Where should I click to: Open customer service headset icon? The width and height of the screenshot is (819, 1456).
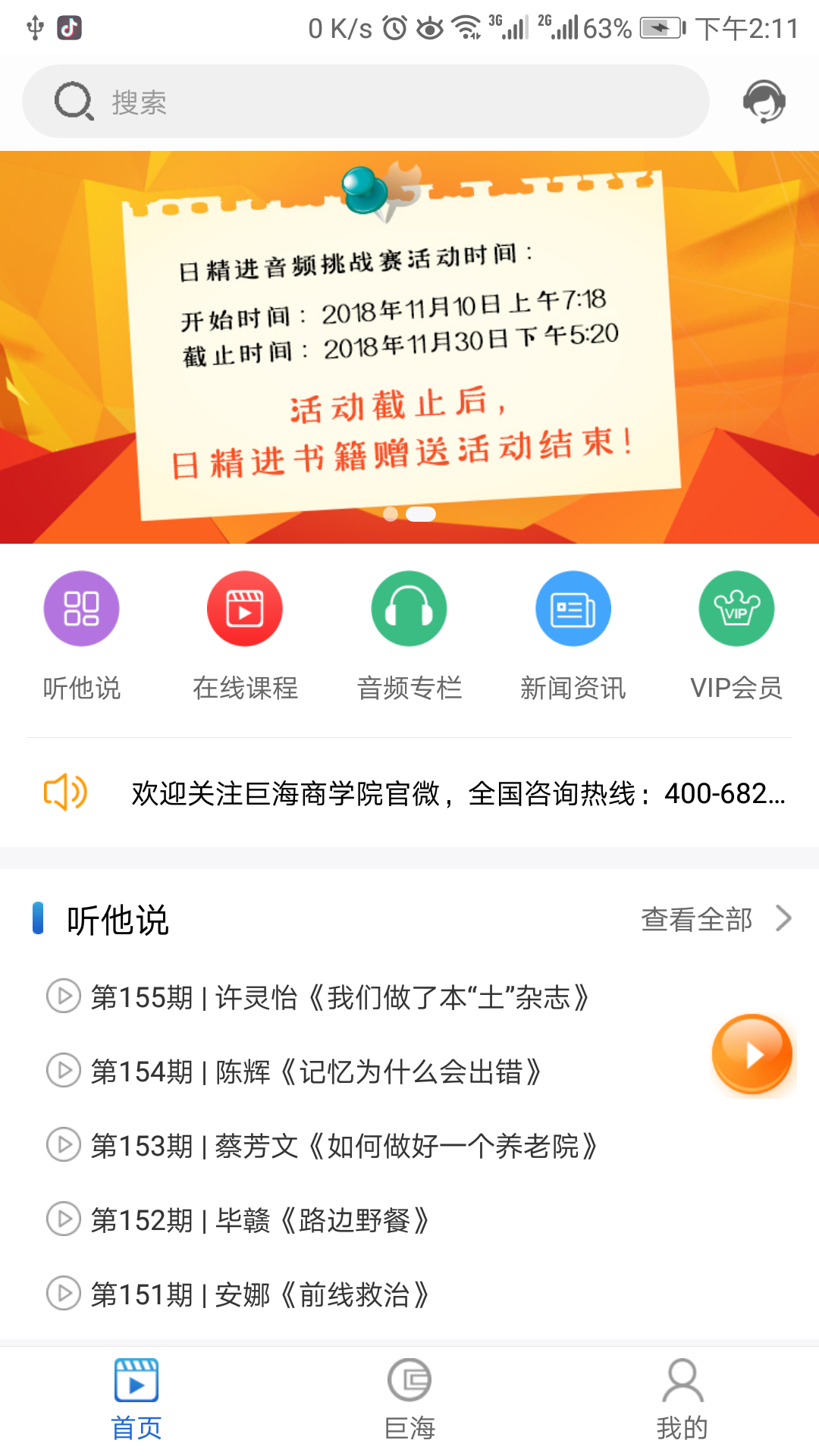coord(764,102)
